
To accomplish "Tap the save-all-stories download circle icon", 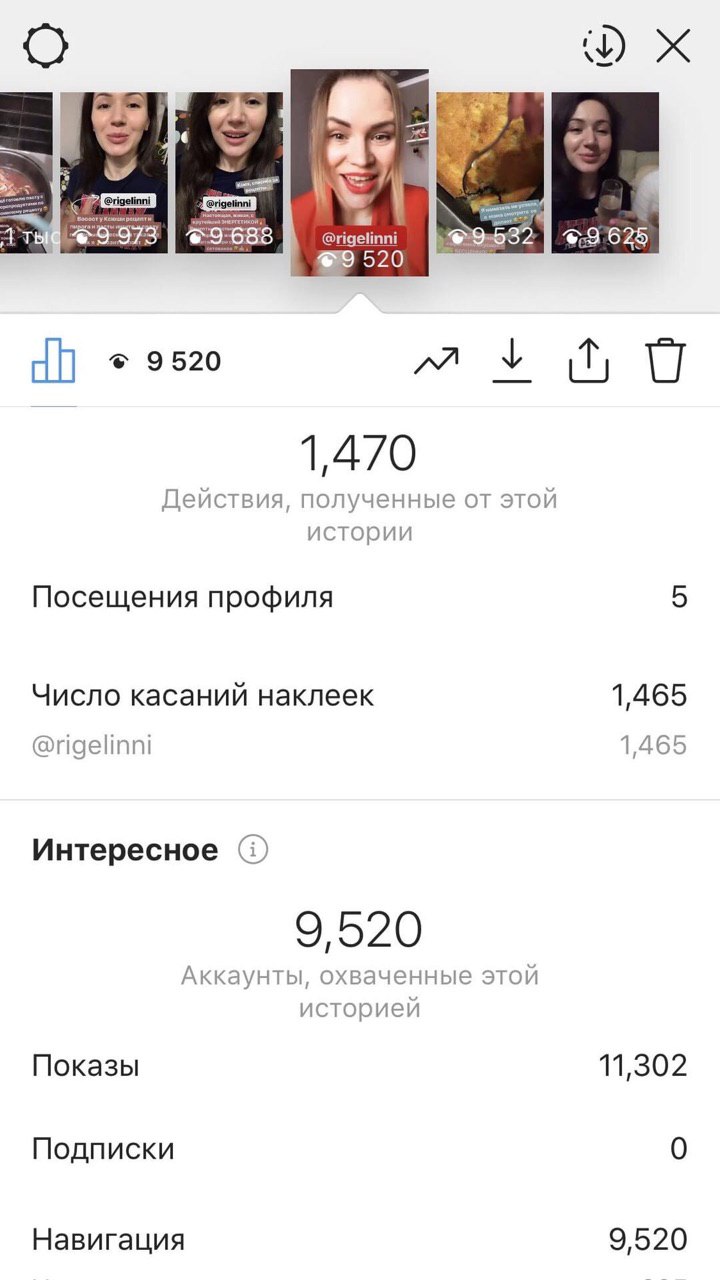I will pos(604,46).
